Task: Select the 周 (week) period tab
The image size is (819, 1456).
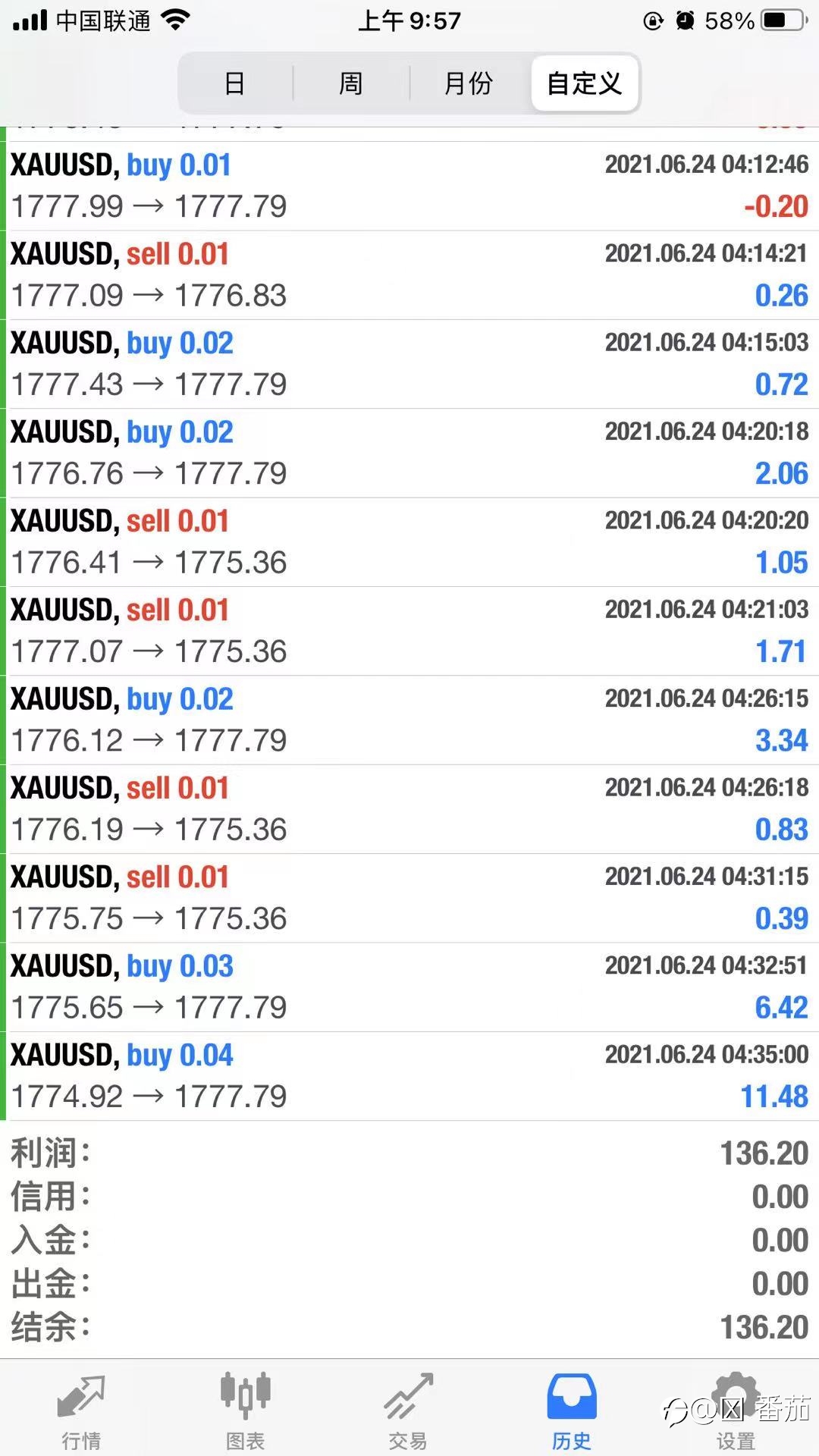Action: click(351, 83)
